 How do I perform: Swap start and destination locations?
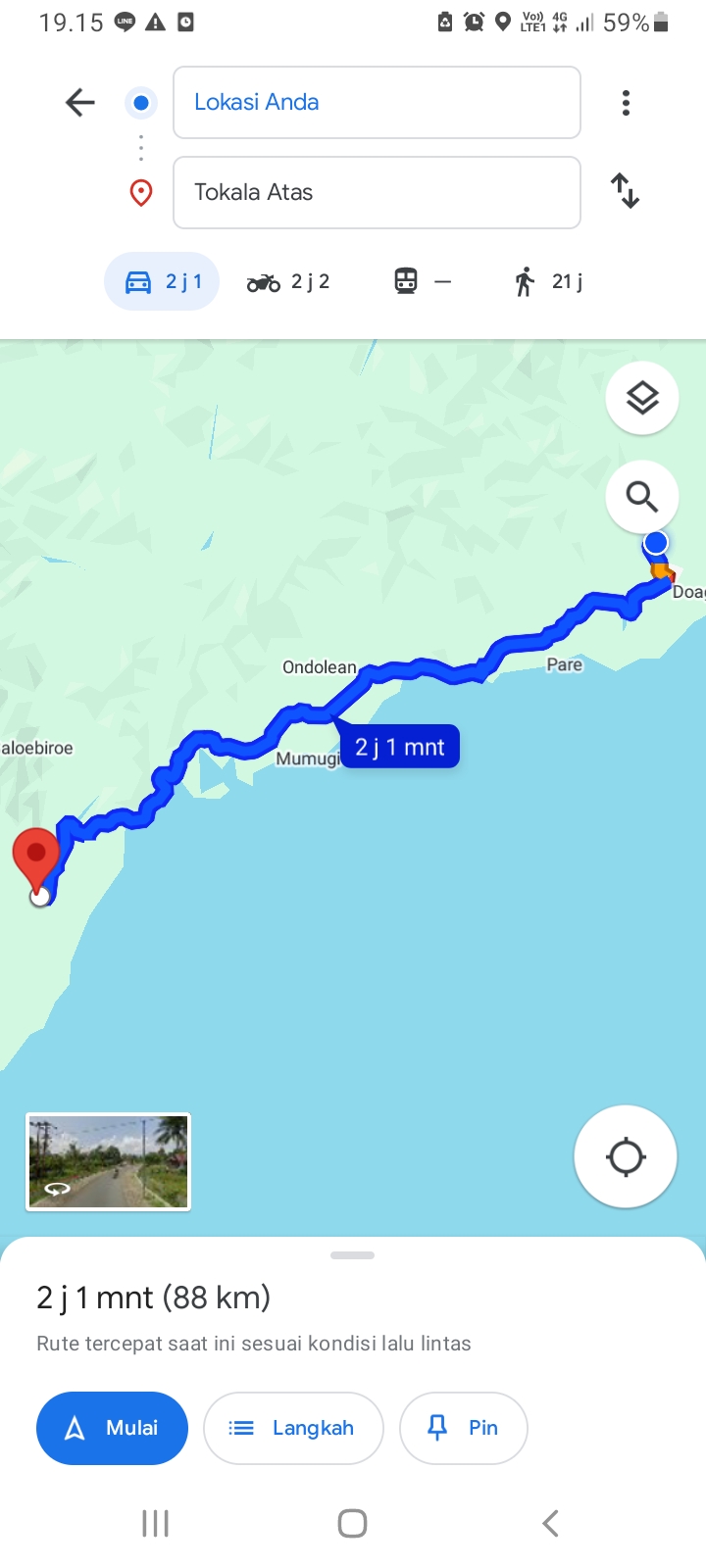tap(626, 190)
